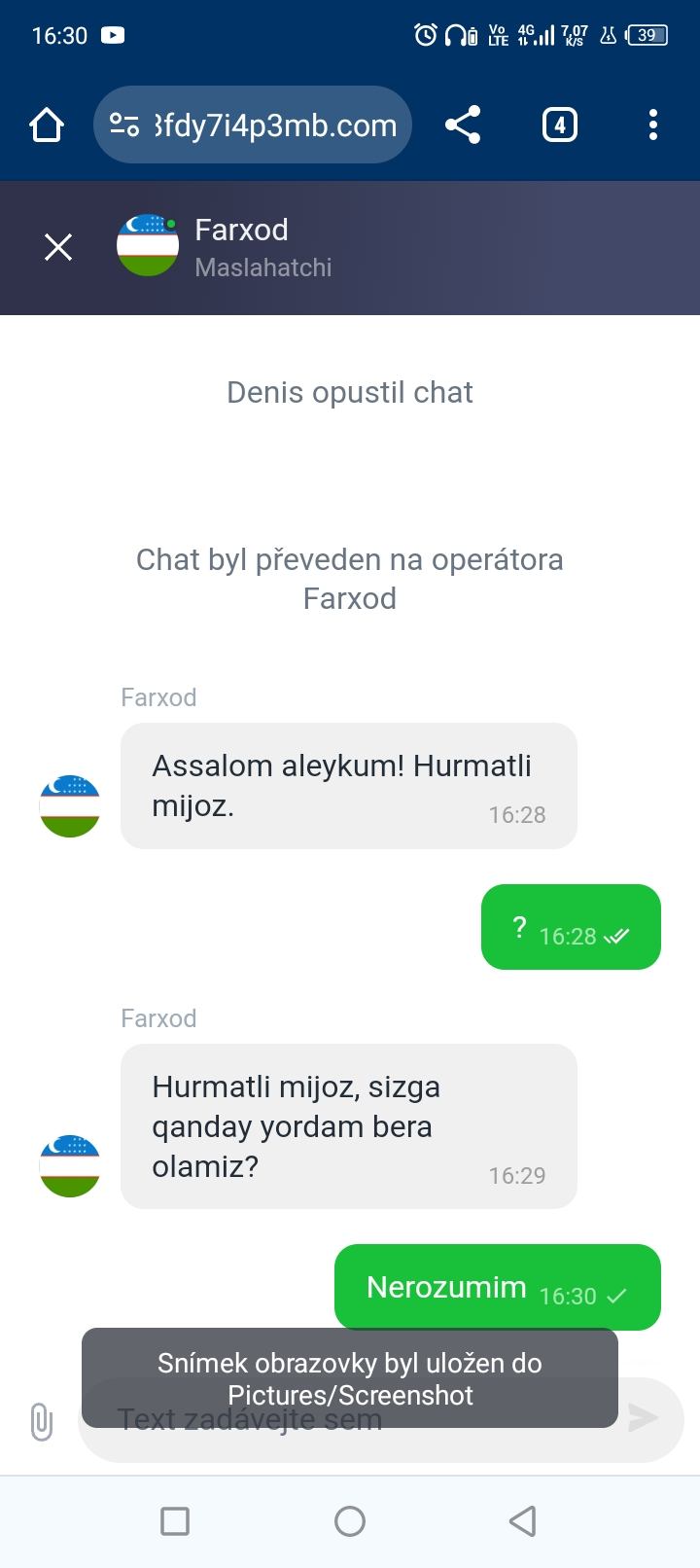700x1568 pixels.
Task: Open the tab switcher showing 4 tabs
Action: point(559,125)
